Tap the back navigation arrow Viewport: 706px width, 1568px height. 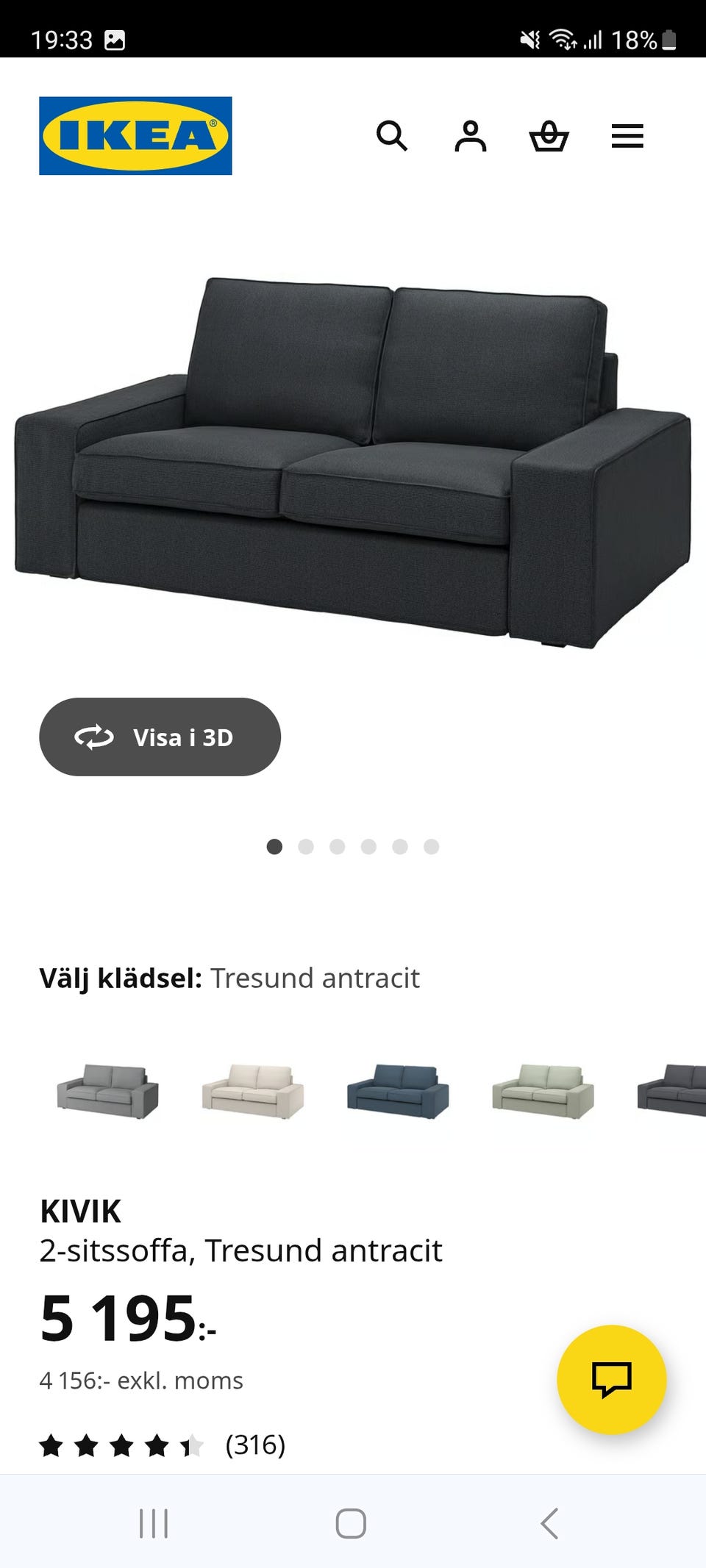549,1523
